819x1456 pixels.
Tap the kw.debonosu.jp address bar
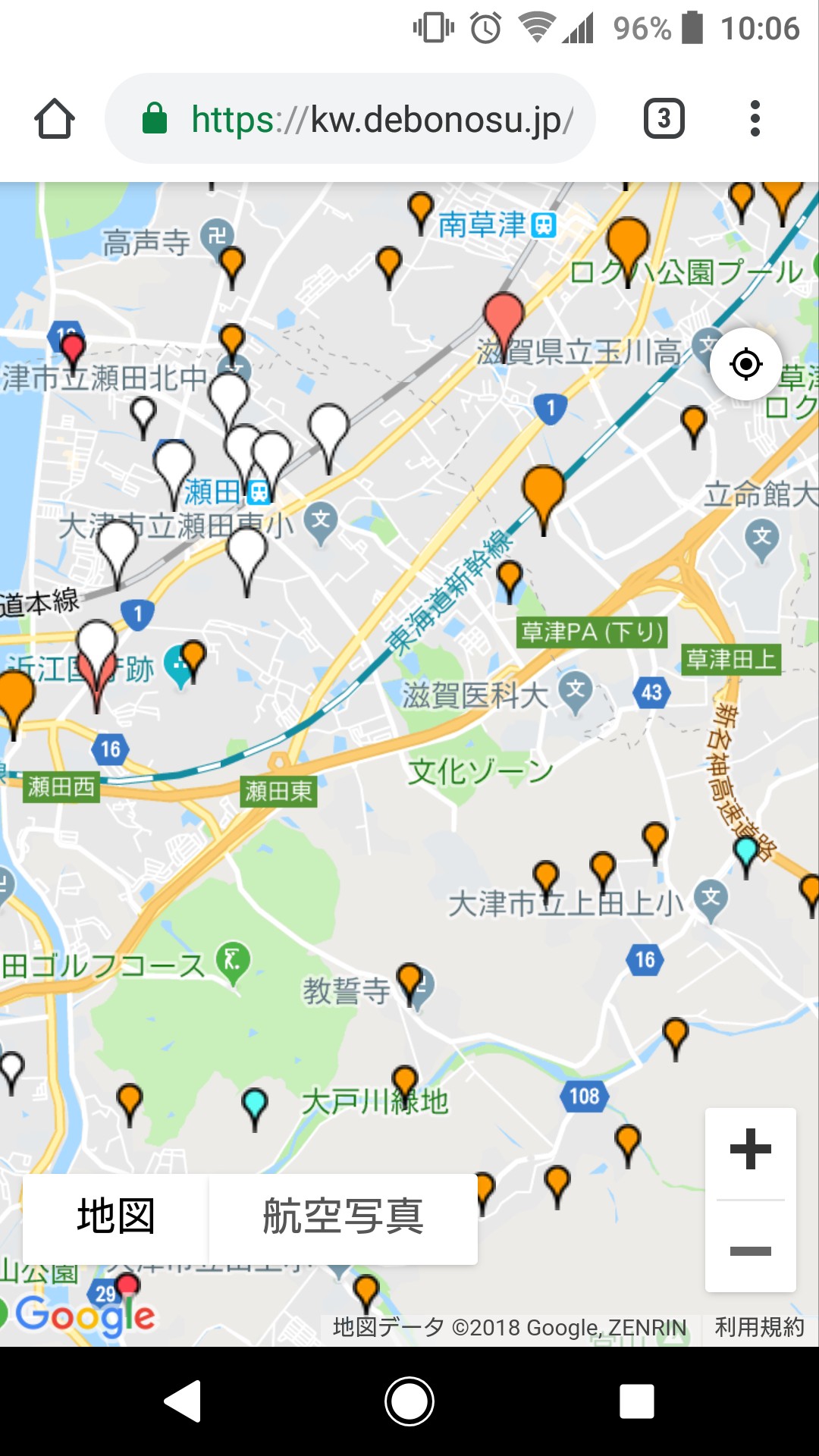point(350,119)
